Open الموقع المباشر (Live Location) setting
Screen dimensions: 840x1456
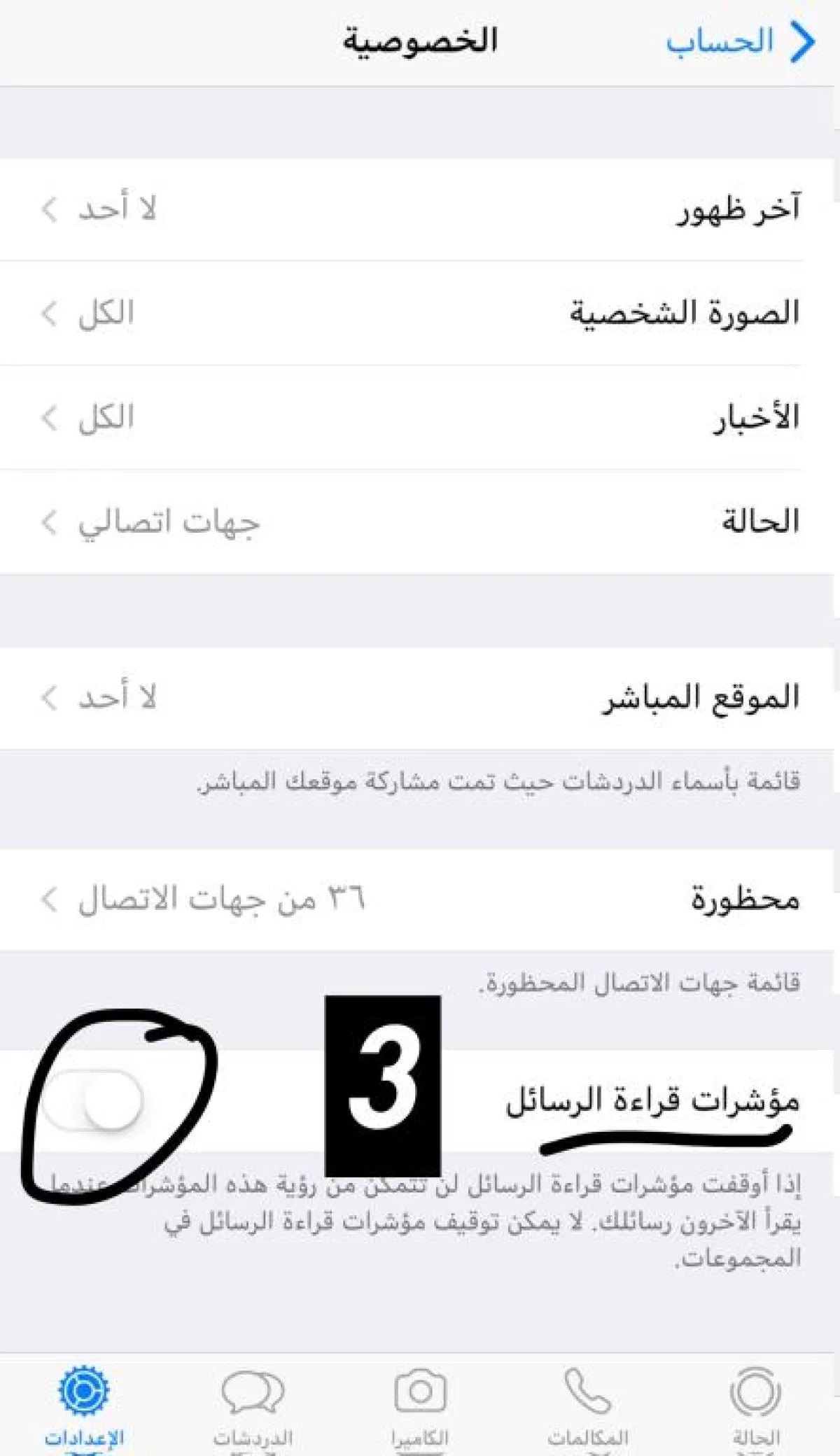420,697
